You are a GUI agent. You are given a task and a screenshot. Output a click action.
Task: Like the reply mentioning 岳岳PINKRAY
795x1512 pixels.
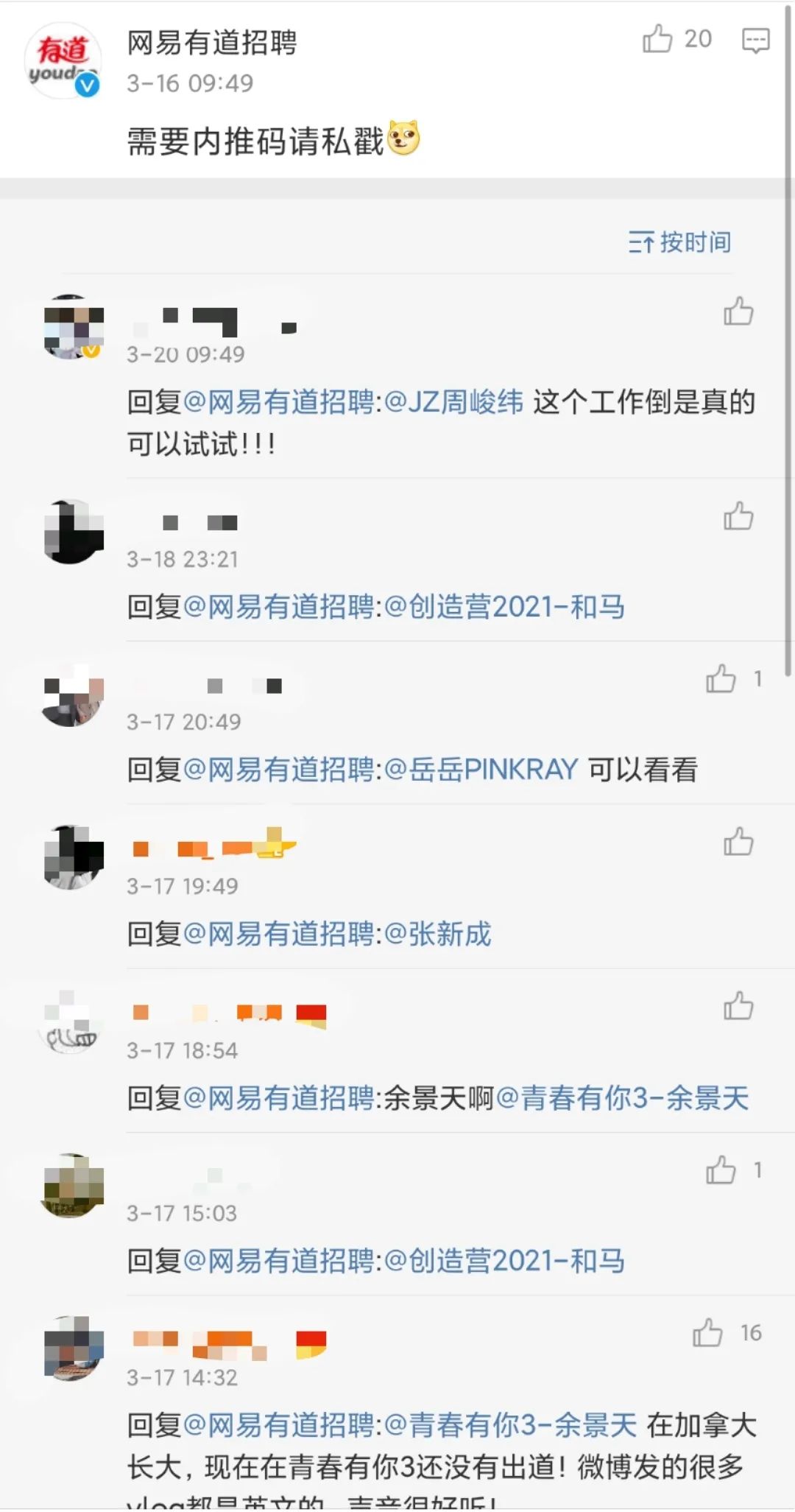tap(721, 679)
